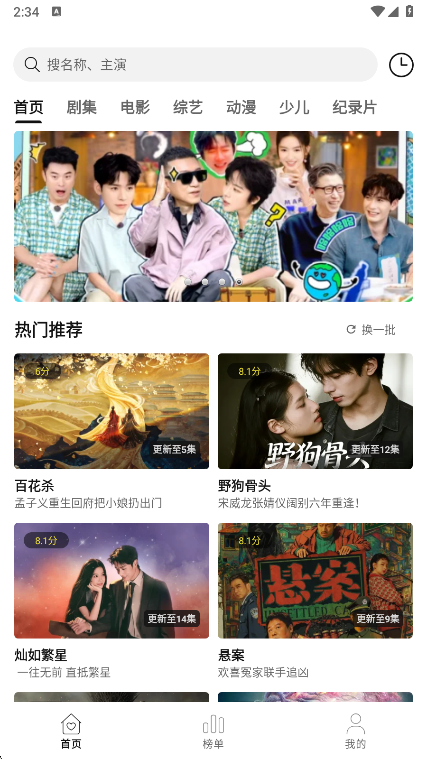Open the featured variety show banner

click(214, 216)
